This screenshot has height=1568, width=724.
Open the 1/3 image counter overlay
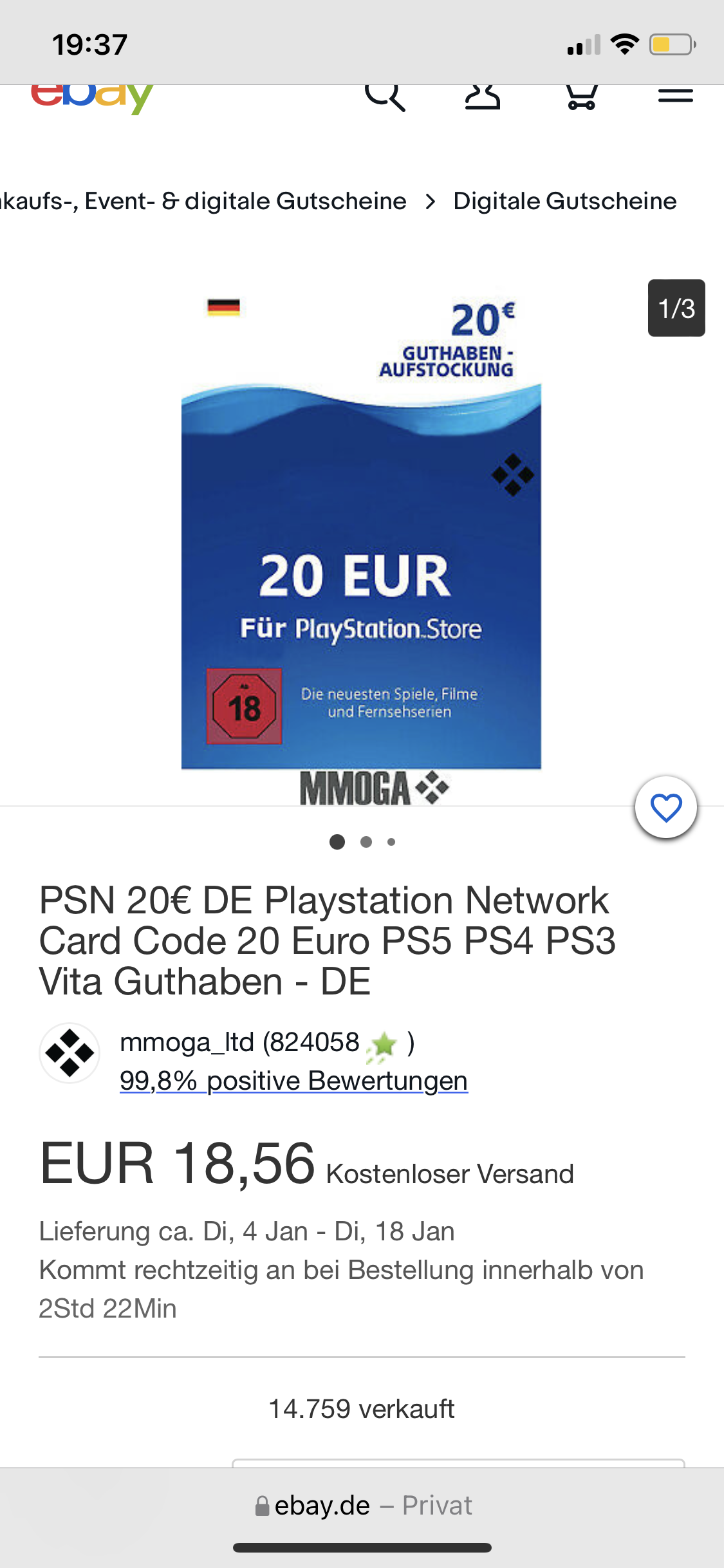click(x=676, y=310)
